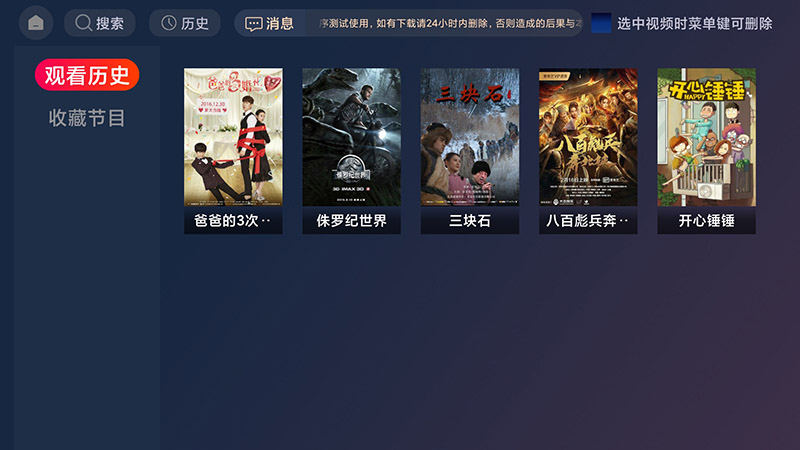Open the 历史 history button
Image resolution: width=800 pixels, height=450 pixels.
point(185,23)
